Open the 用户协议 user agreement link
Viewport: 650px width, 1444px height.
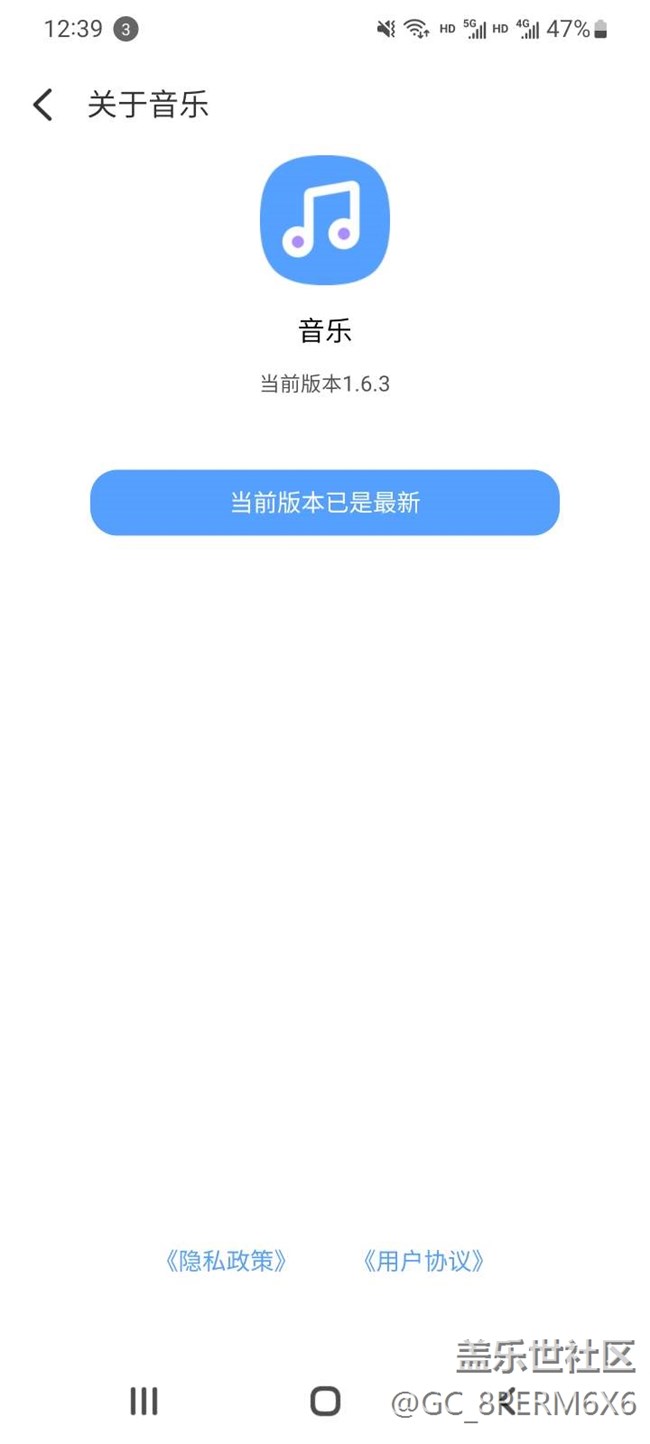pos(424,1261)
